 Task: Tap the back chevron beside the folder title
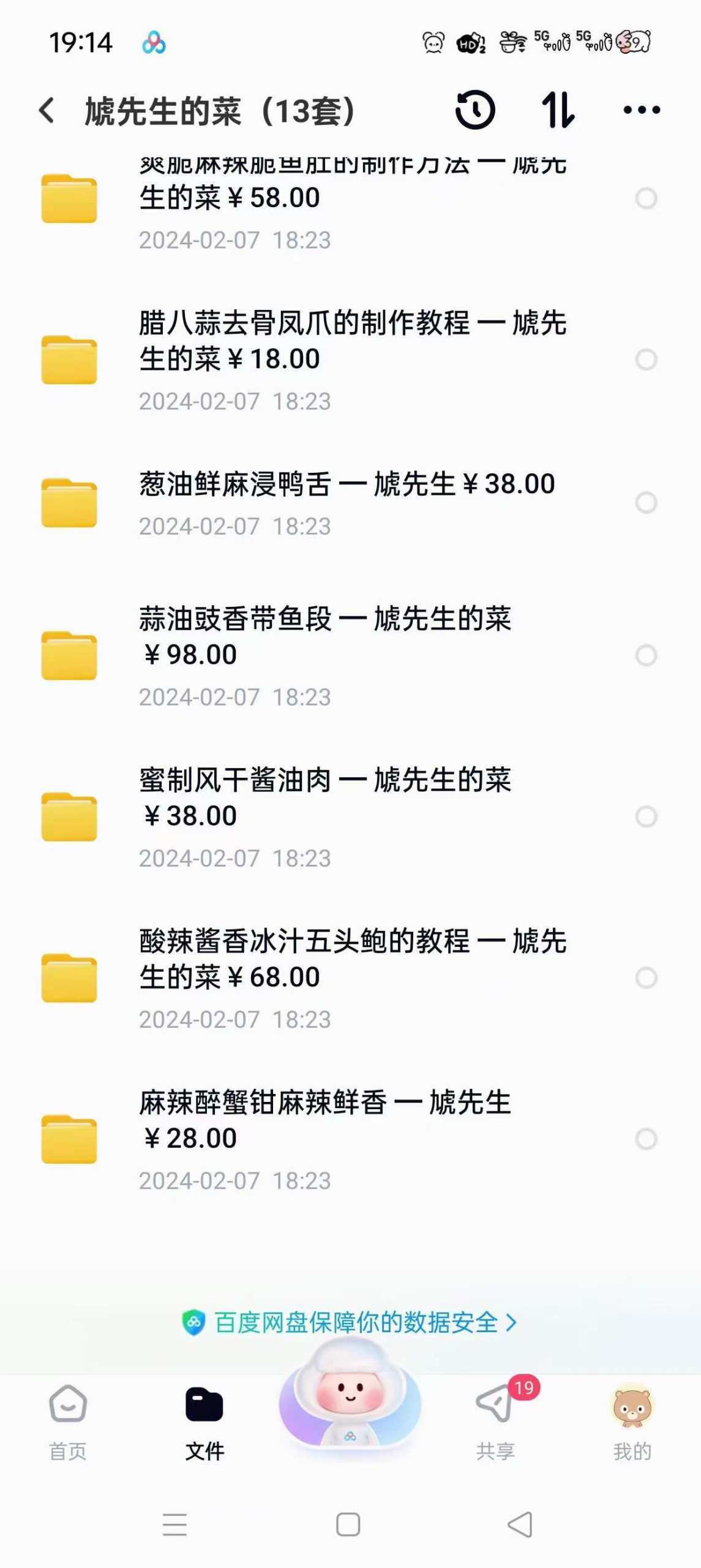46,111
